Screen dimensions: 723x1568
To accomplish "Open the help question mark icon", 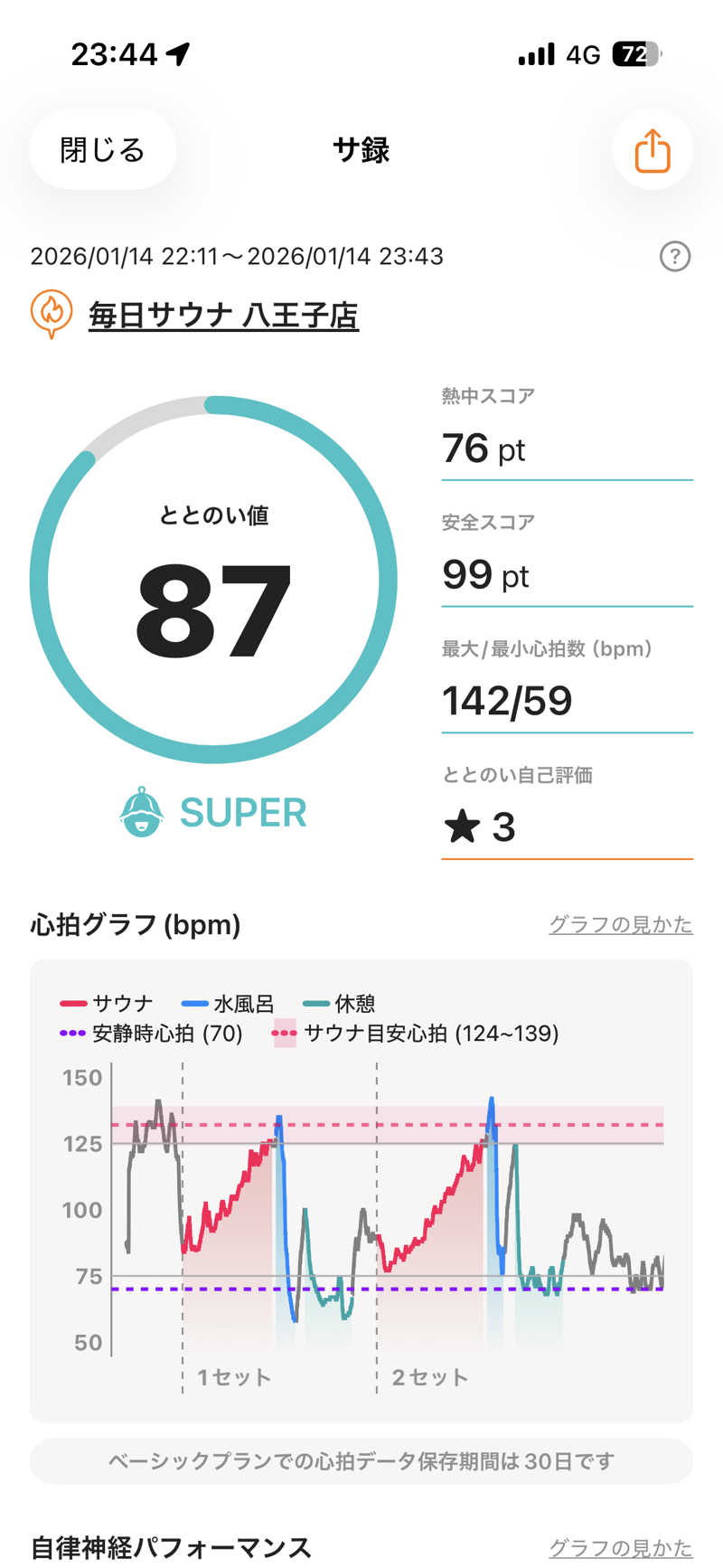I will click(674, 257).
